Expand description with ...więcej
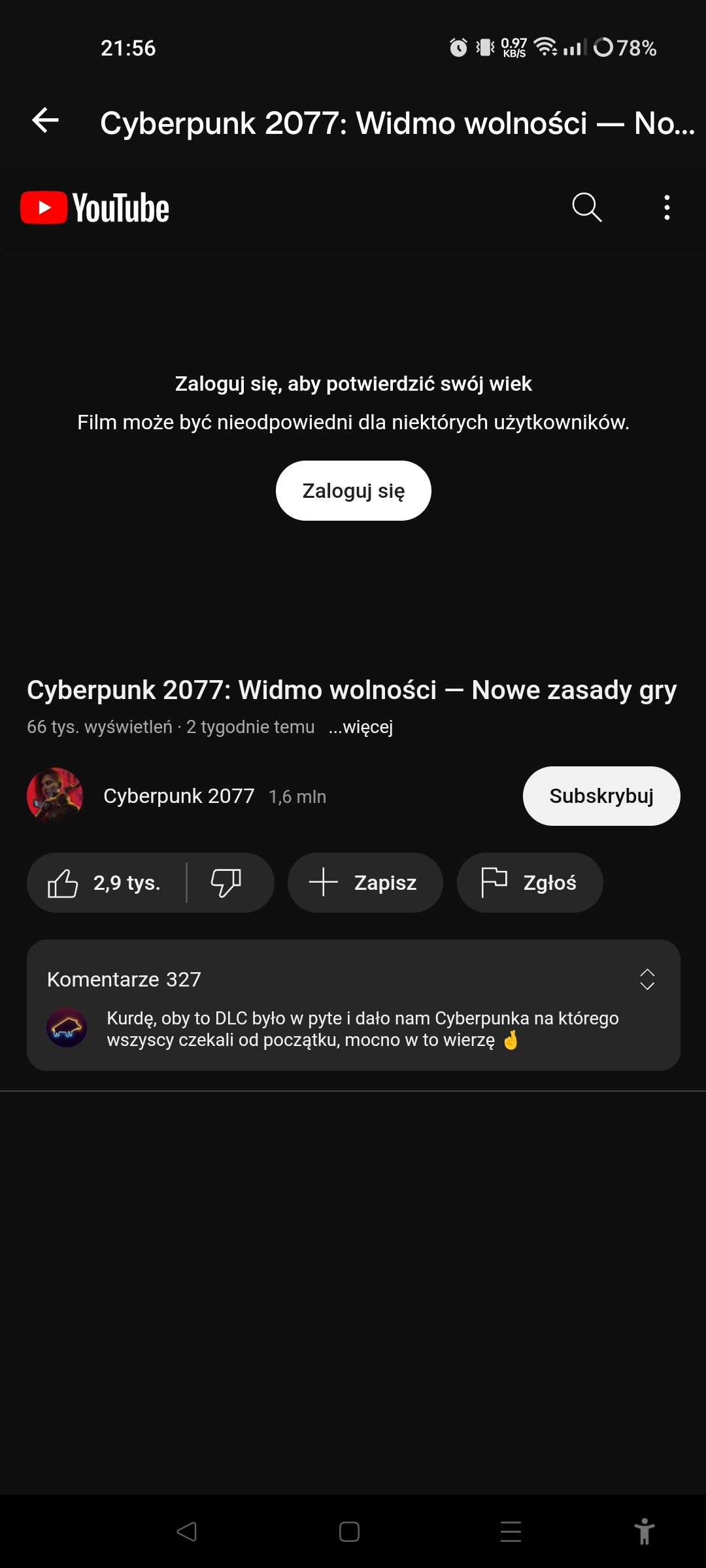The width and height of the screenshot is (706, 1568). click(x=360, y=727)
